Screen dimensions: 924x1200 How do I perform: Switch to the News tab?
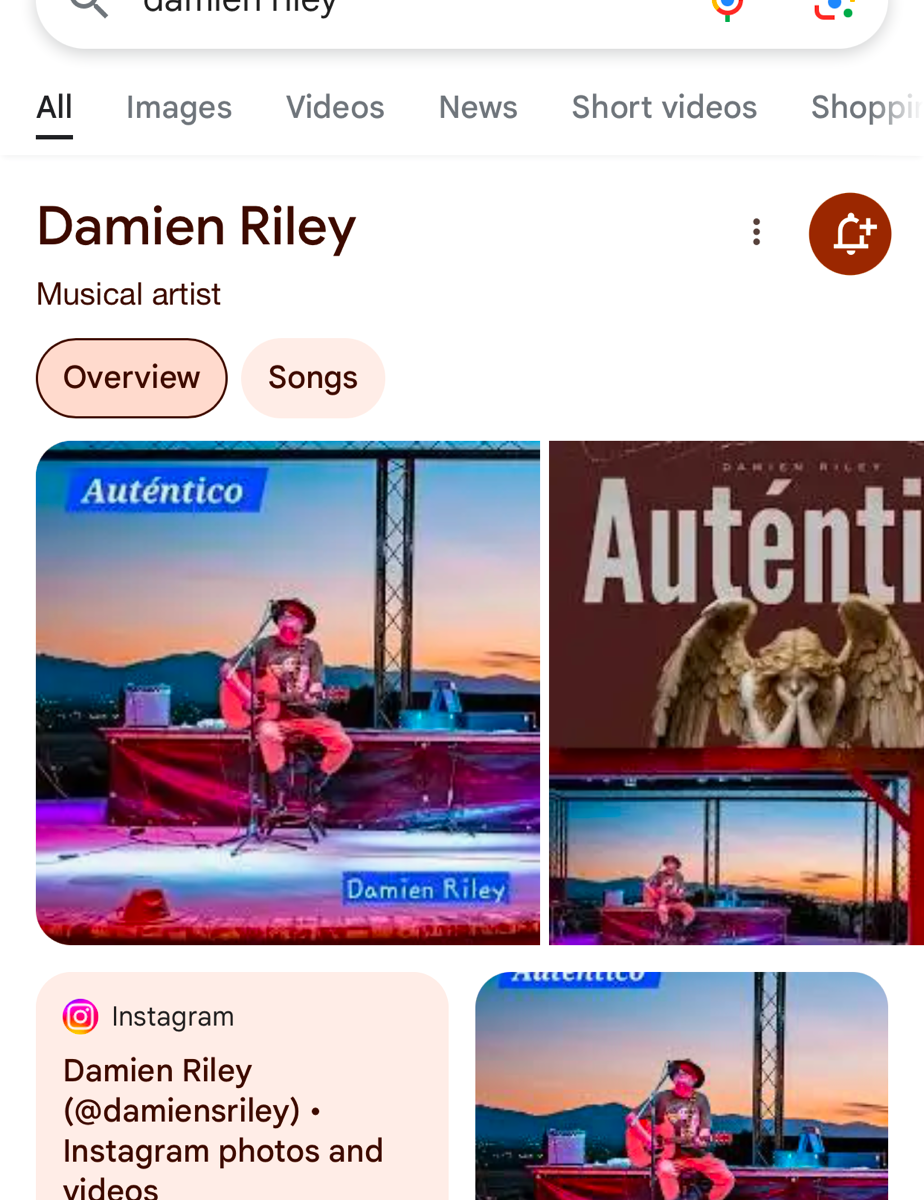pyautogui.click(x=478, y=108)
